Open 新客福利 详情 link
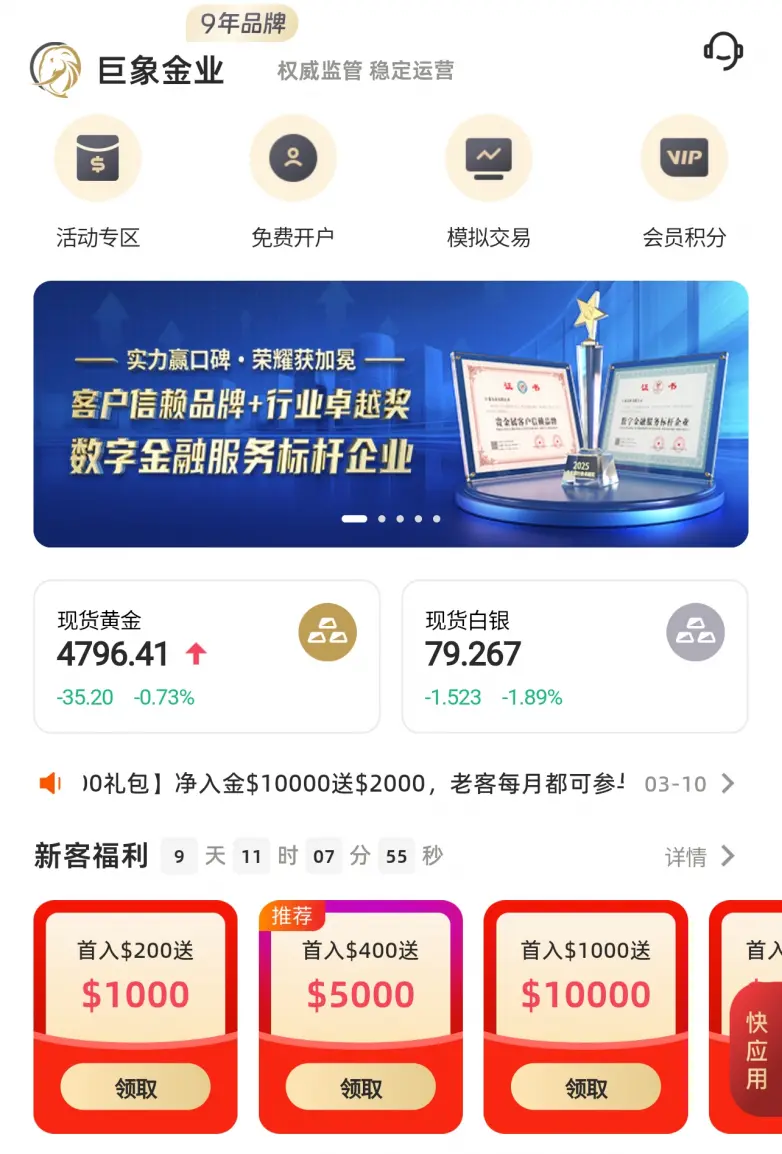Viewport: 782px width, 1154px height. coord(699,857)
